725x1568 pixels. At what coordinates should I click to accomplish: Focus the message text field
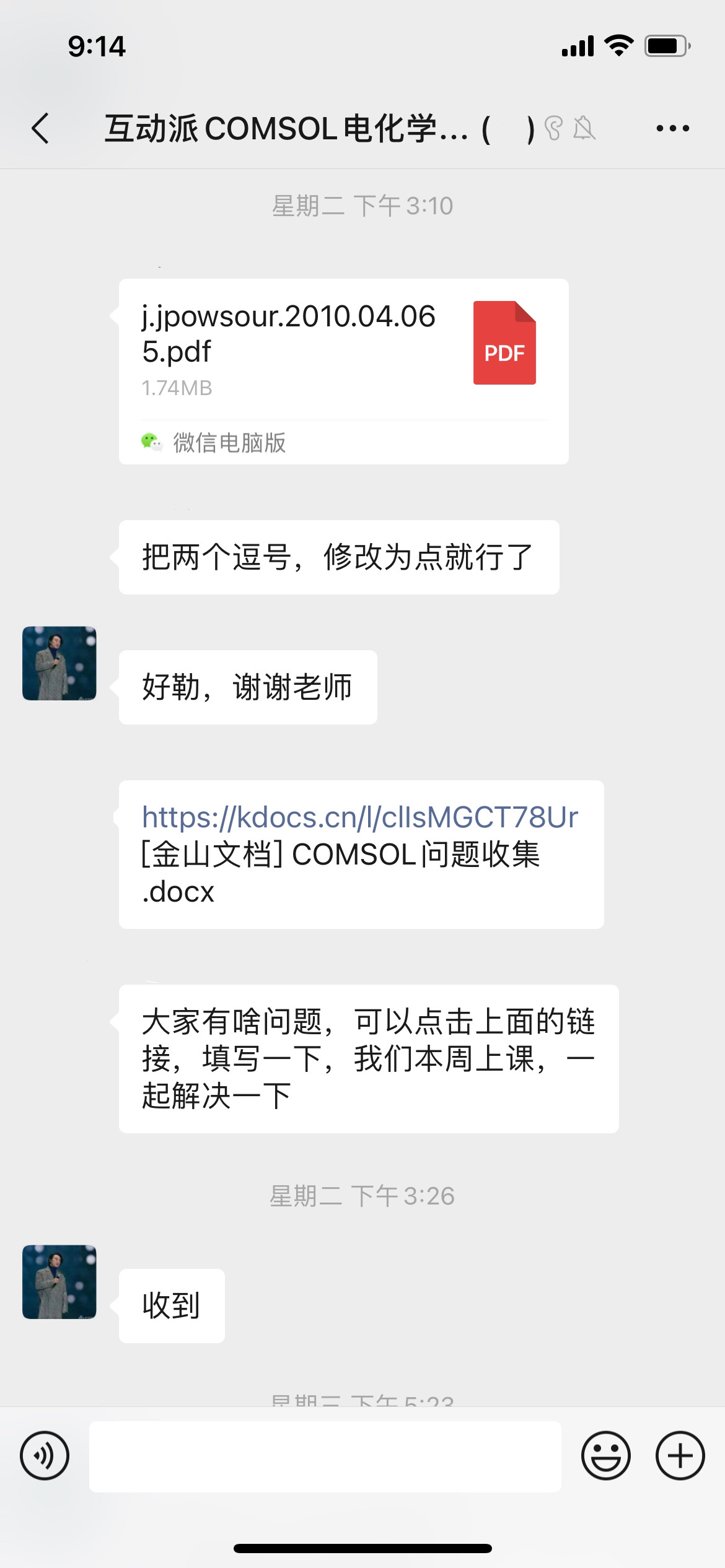tap(325, 1455)
